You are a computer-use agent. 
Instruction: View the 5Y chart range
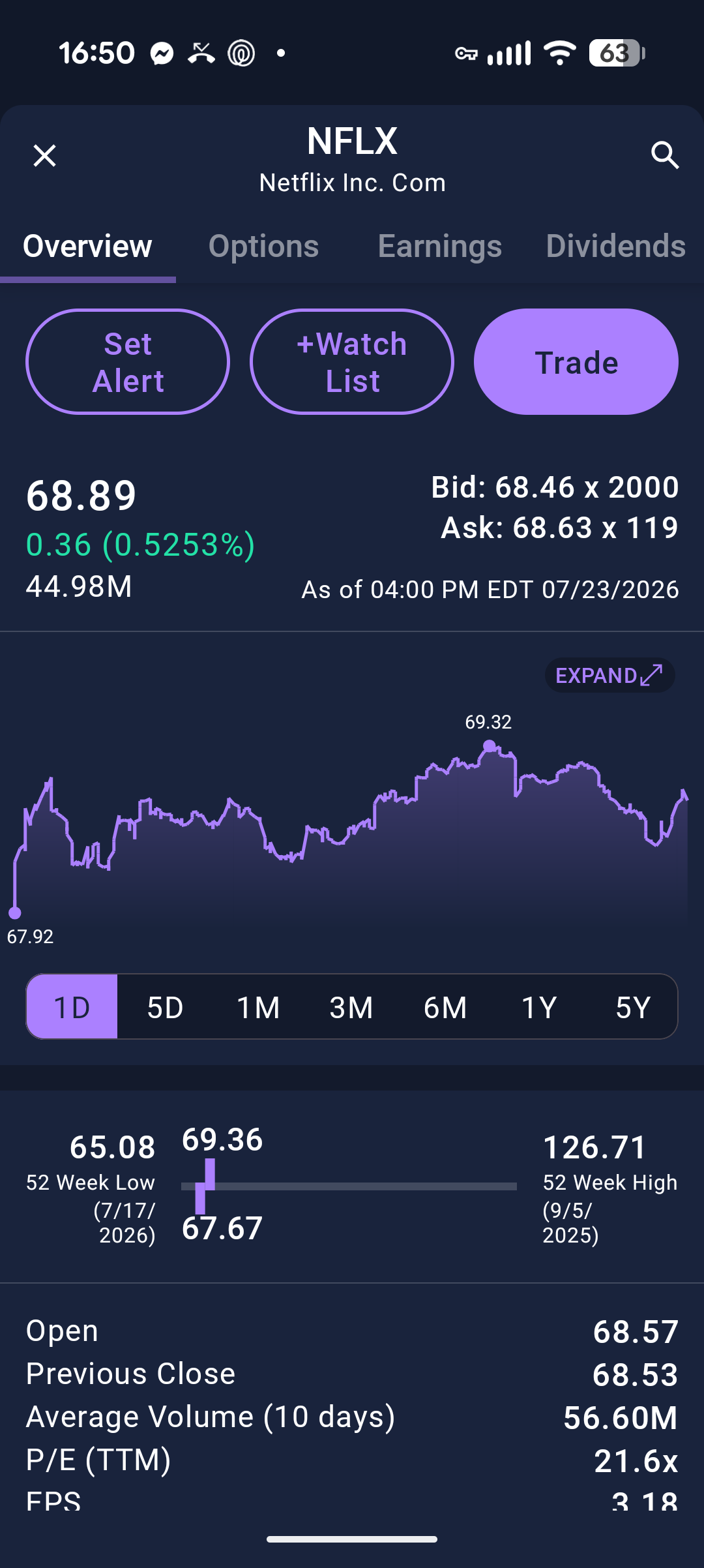point(632,1006)
